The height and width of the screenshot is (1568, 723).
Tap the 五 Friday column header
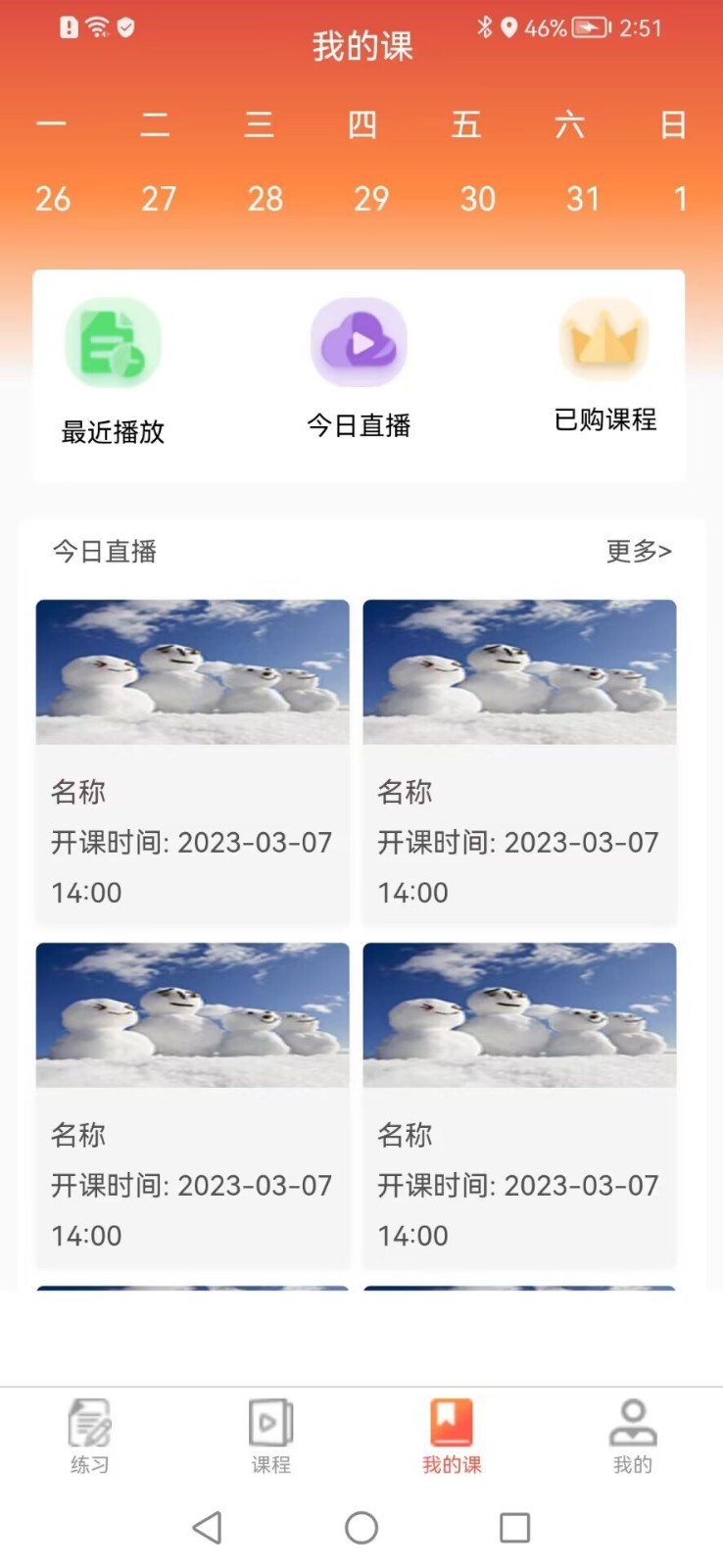[467, 124]
